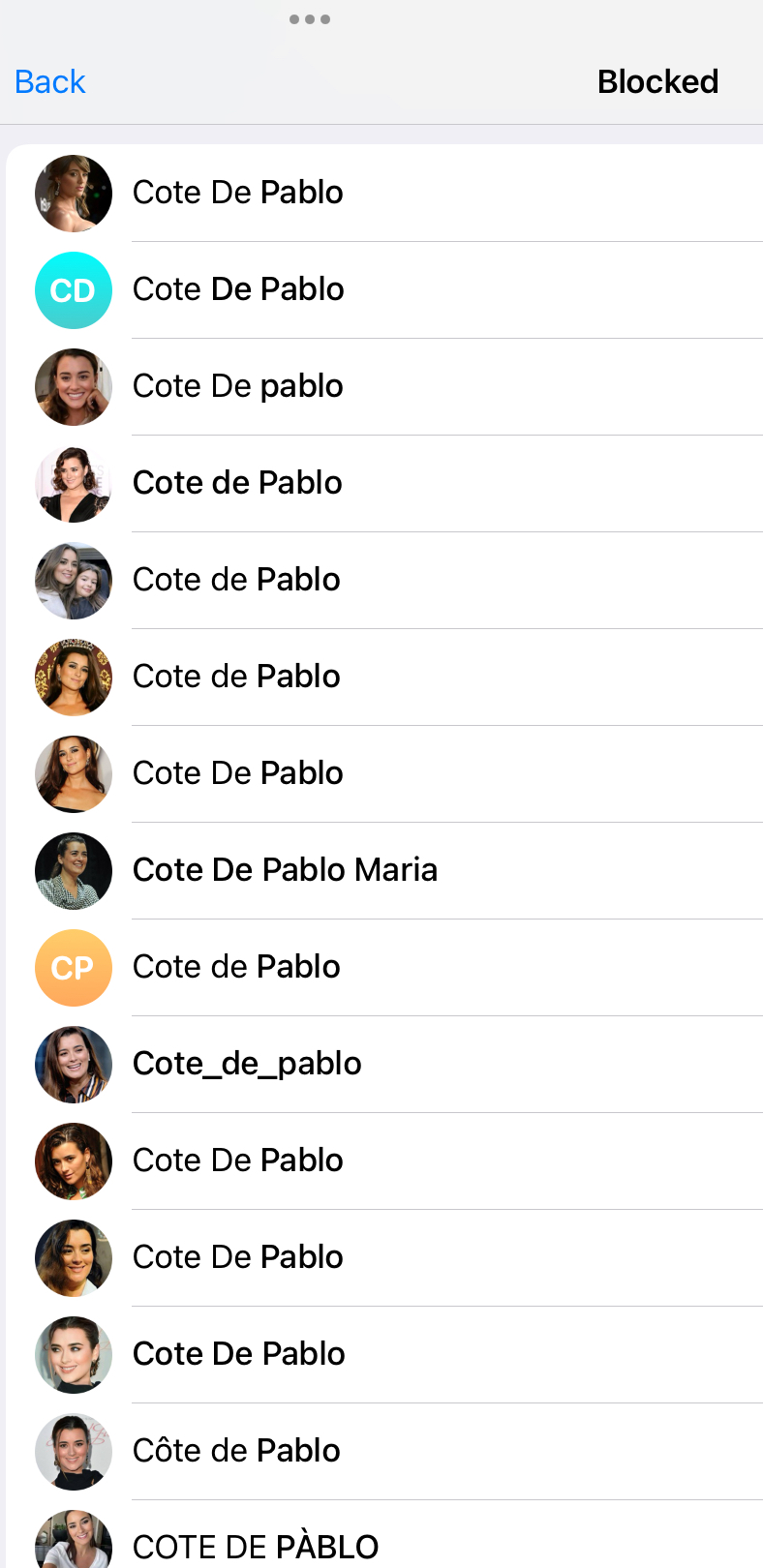Select the Côte de Pablo row
Viewport: 763px width, 1568px height.
384,1451
